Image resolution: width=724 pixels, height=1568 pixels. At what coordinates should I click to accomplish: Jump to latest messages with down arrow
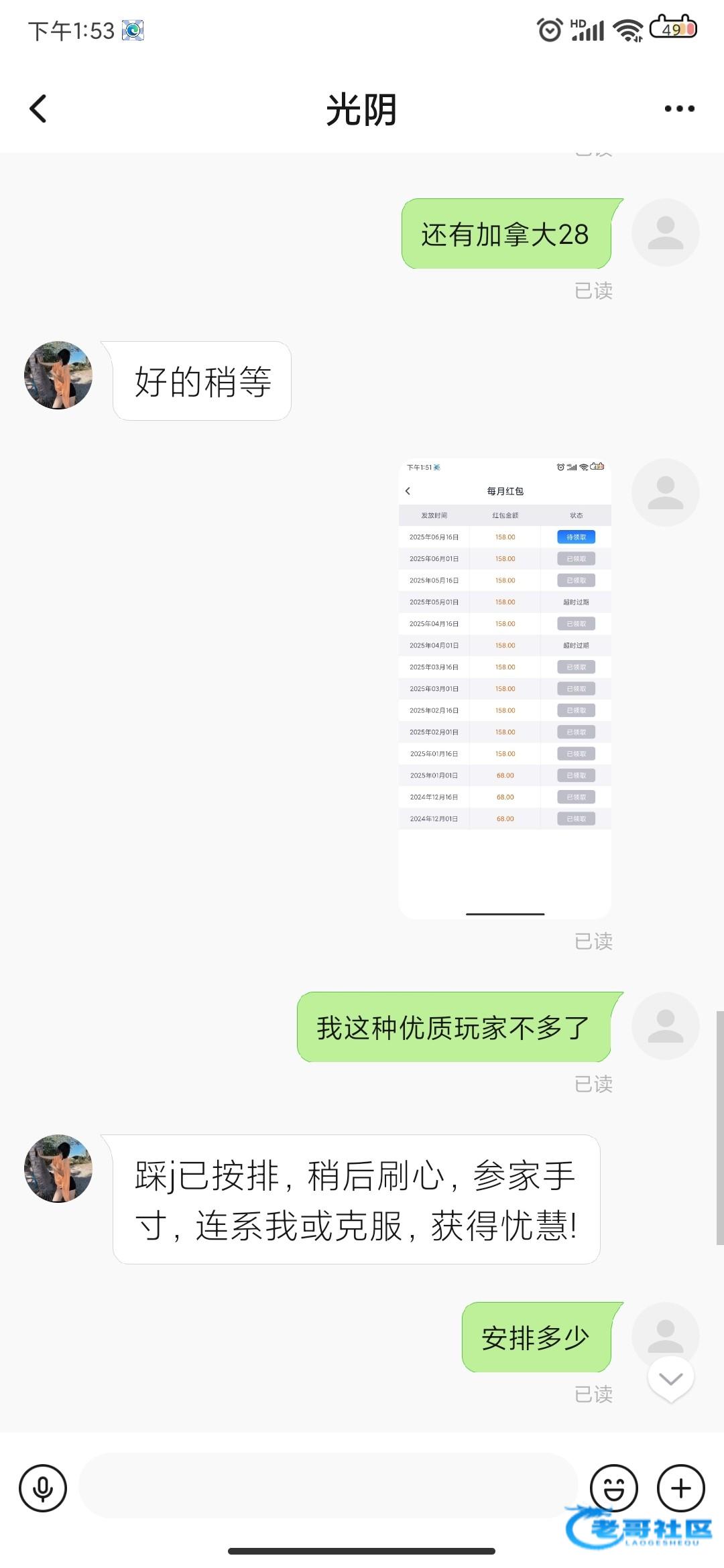tap(670, 1379)
